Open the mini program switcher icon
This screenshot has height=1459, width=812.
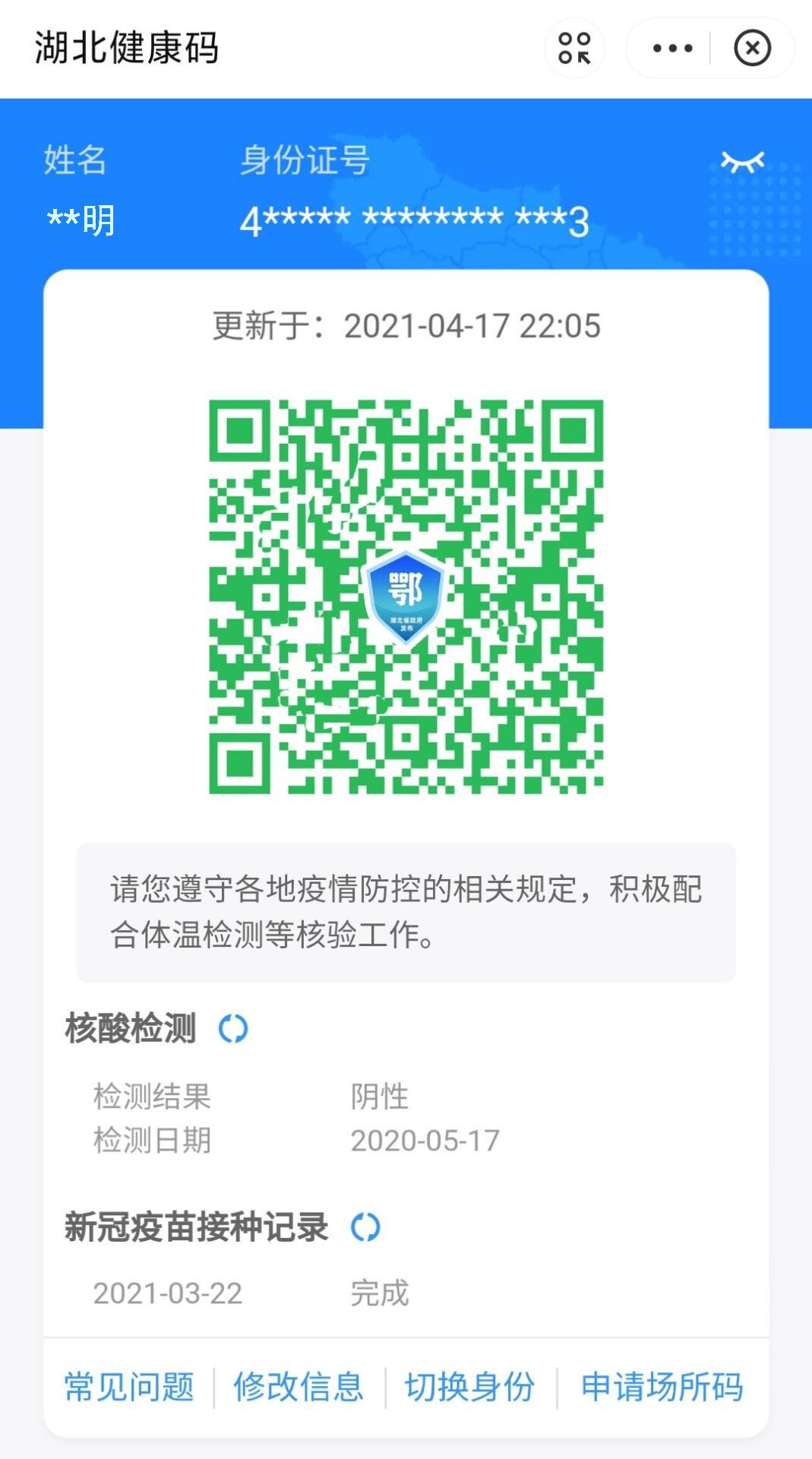pyautogui.click(x=574, y=49)
